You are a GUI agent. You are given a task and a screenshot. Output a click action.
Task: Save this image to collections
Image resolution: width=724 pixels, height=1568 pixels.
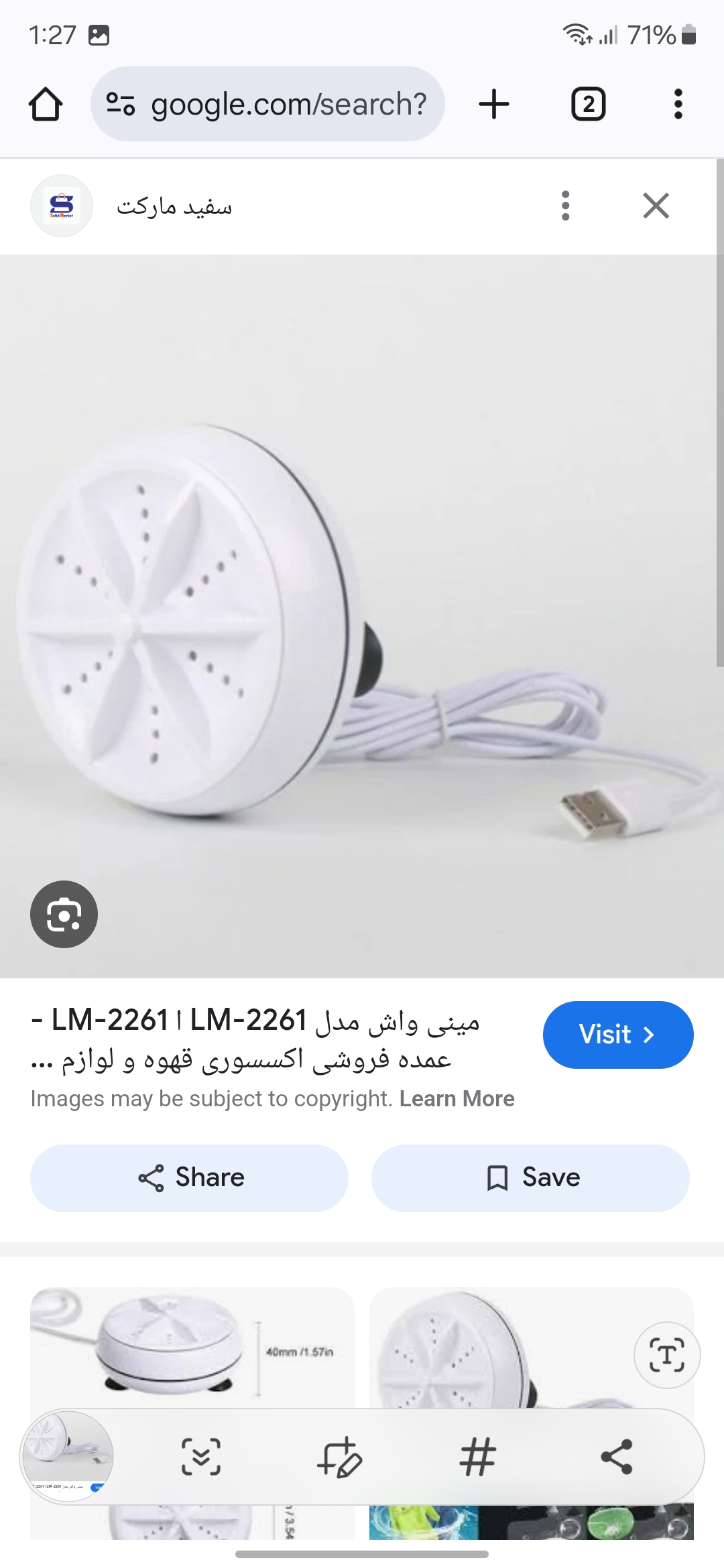point(530,1178)
